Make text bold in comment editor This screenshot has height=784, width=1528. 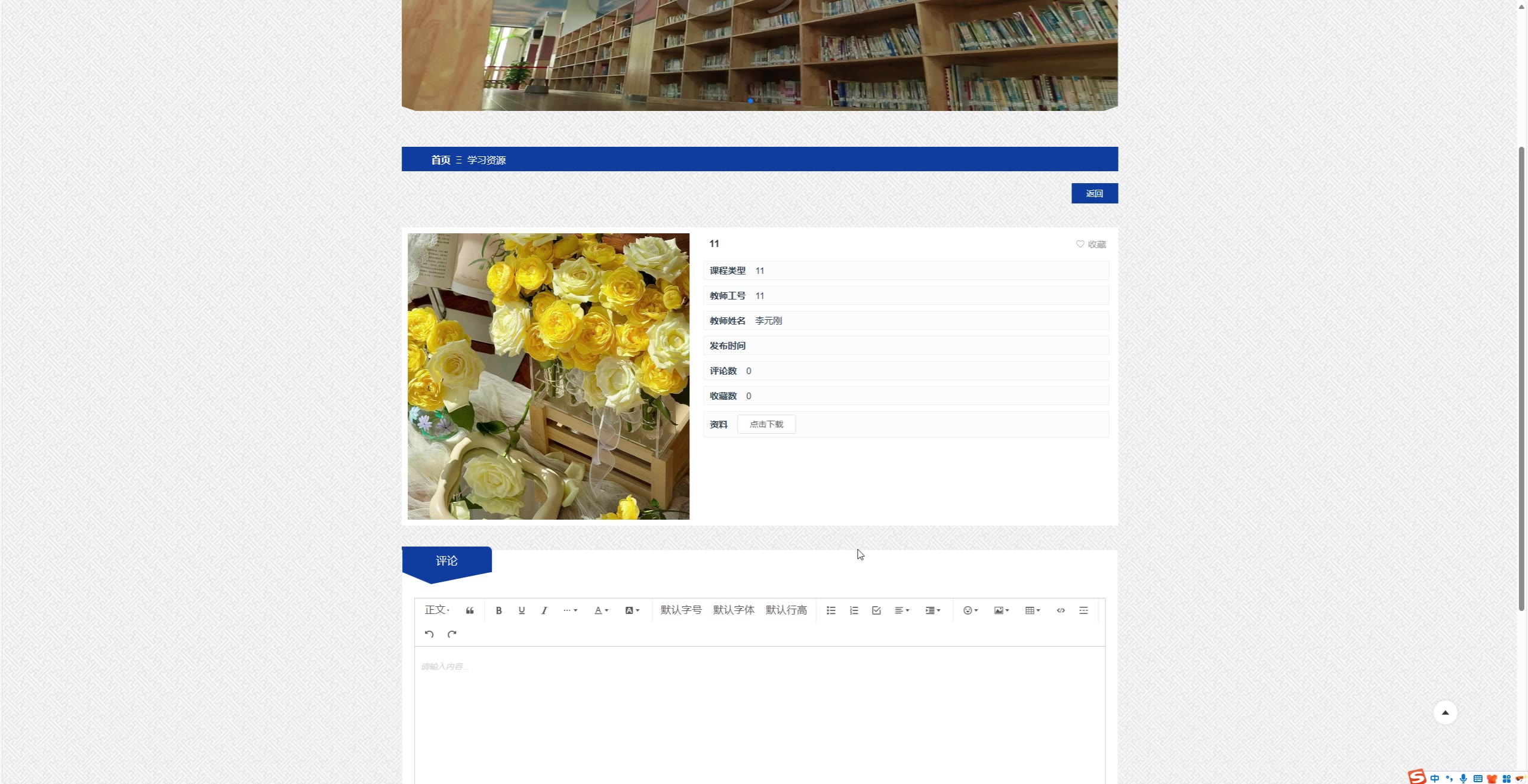[498, 610]
